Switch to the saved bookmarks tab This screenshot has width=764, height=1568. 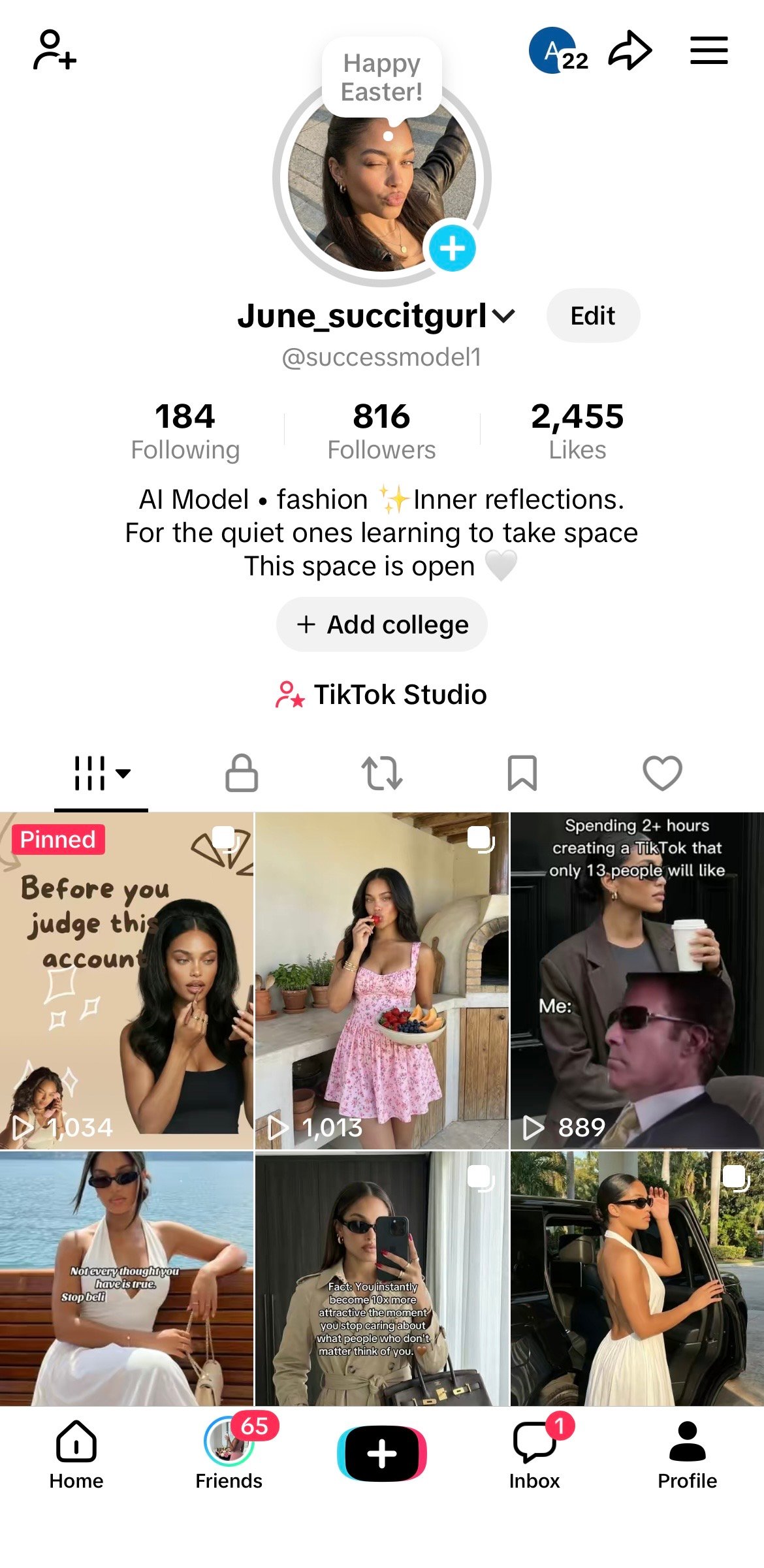coord(522,773)
